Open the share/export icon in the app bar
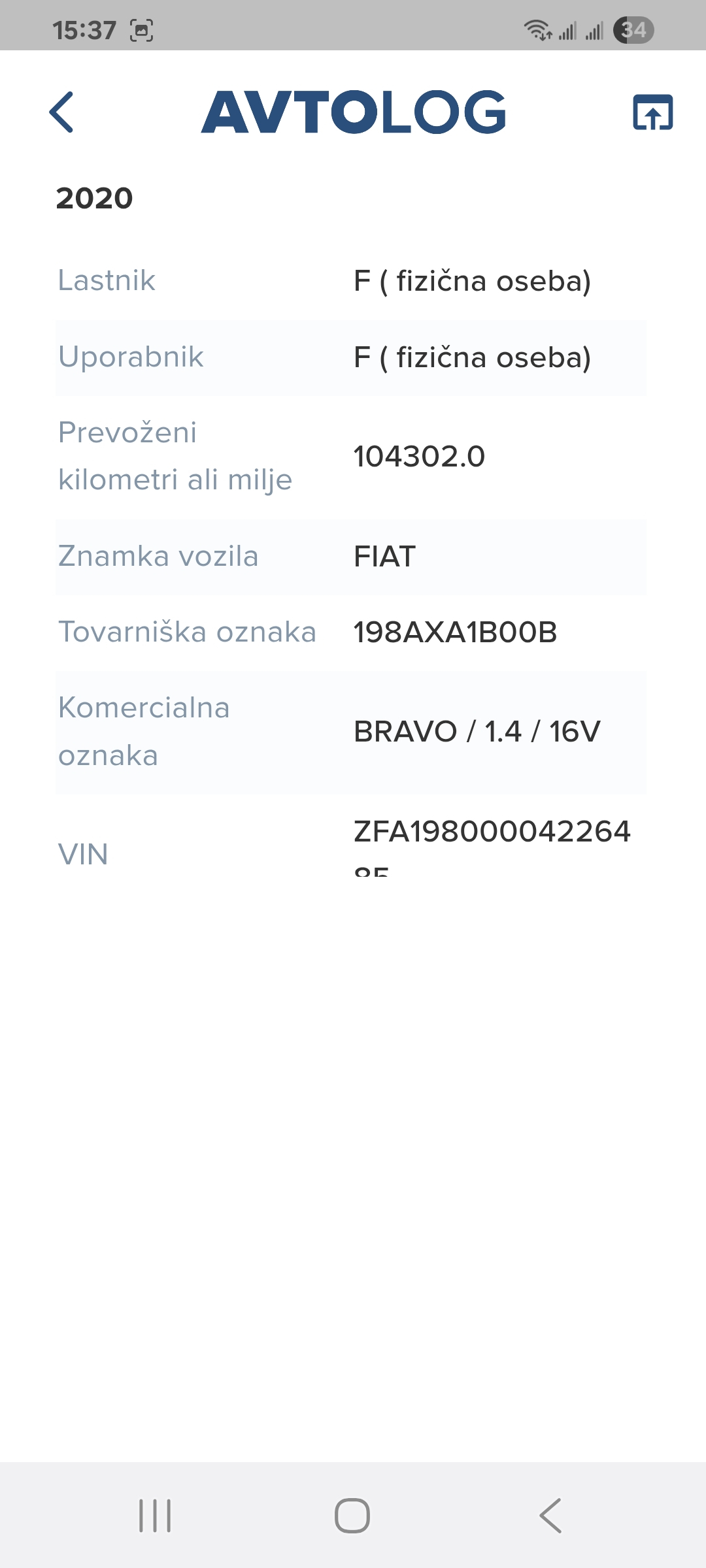The image size is (706, 1568). [652, 112]
